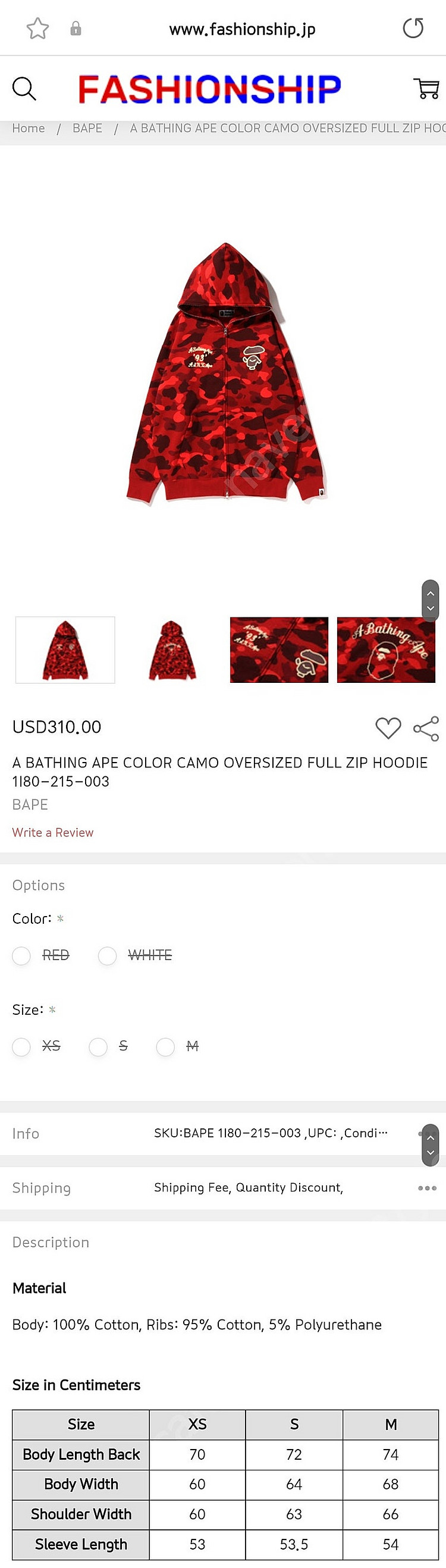Open the BAPE breadcrumb link
The height and width of the screenshot is (1568, 446).
pos(87,128)
